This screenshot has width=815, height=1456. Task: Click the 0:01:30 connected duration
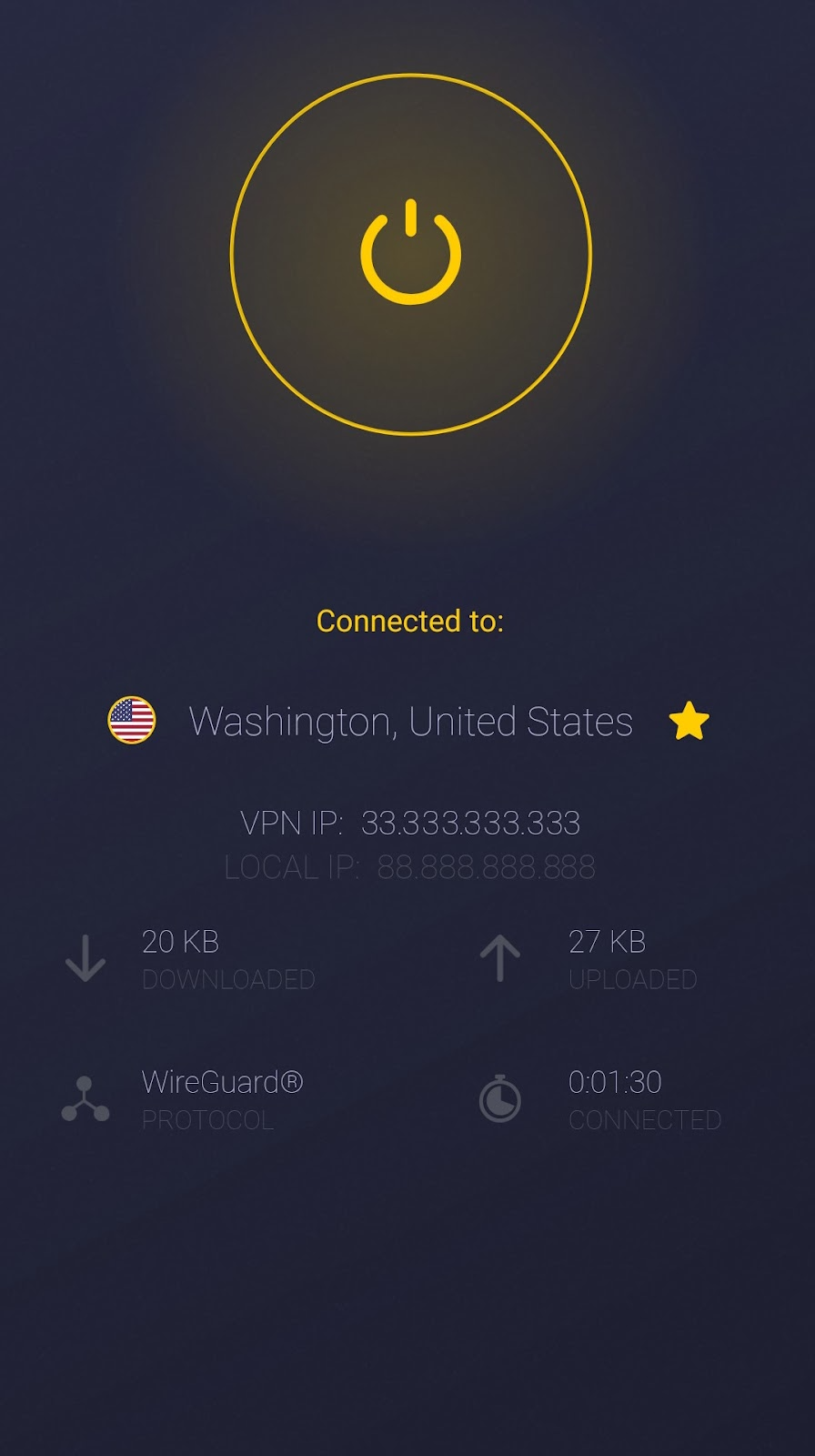point(616,1083)
